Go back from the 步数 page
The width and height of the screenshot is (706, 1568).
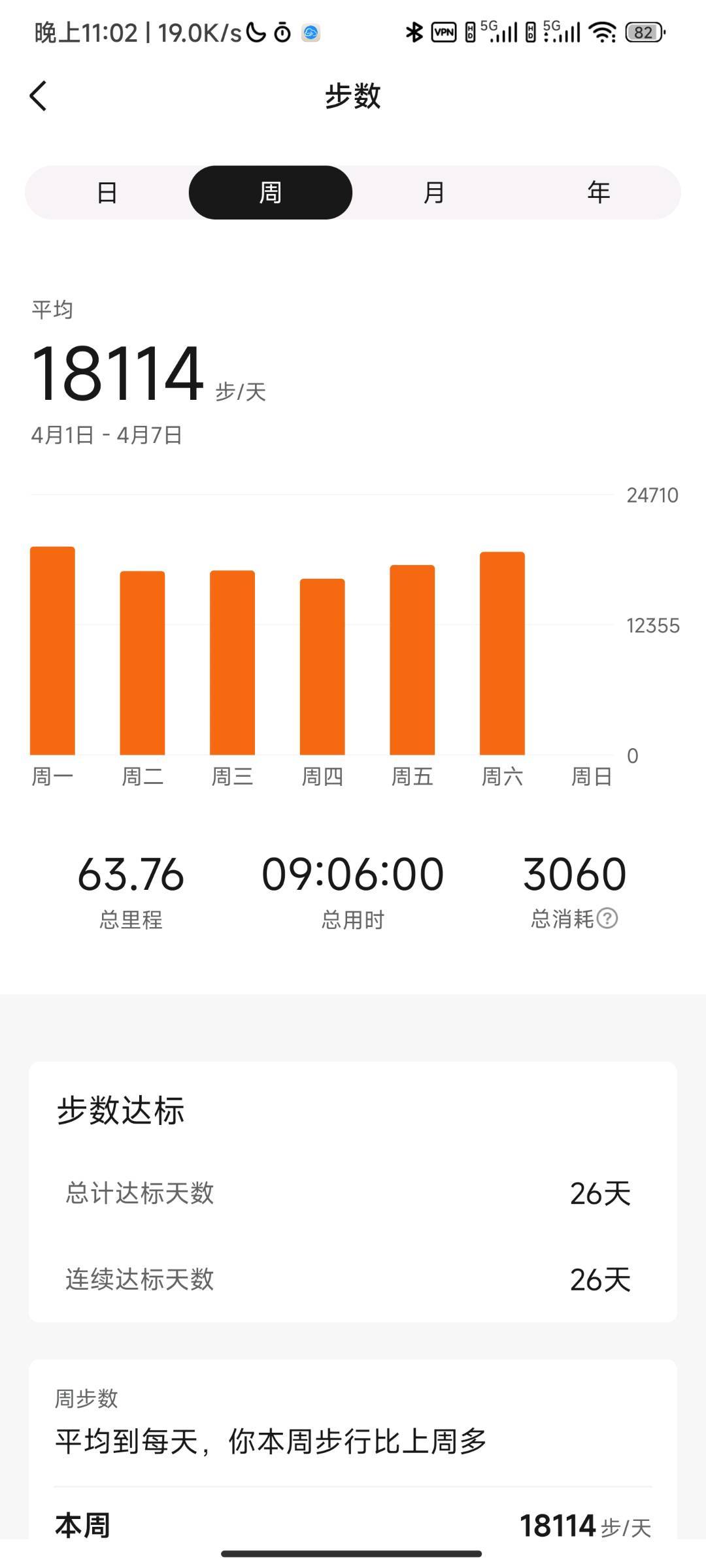point(39,96)
